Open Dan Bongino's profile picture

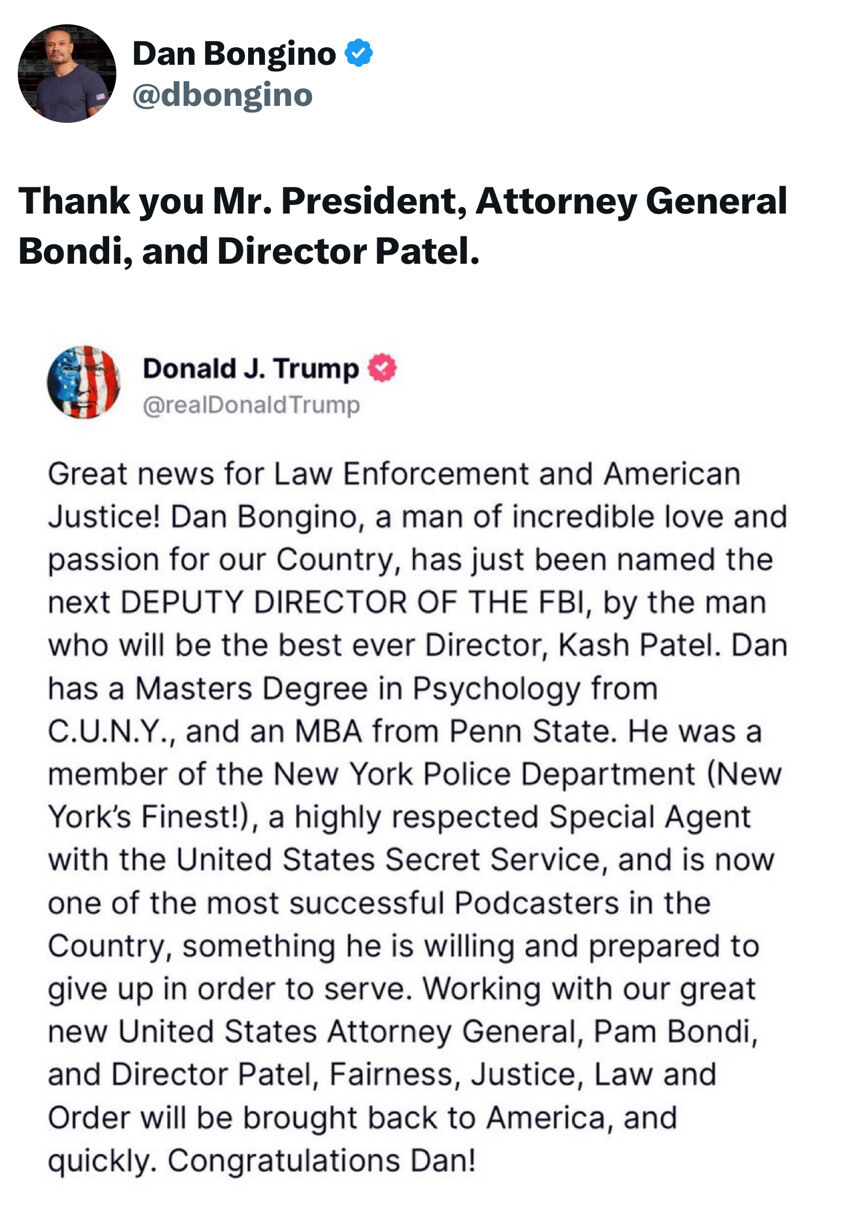67,73
